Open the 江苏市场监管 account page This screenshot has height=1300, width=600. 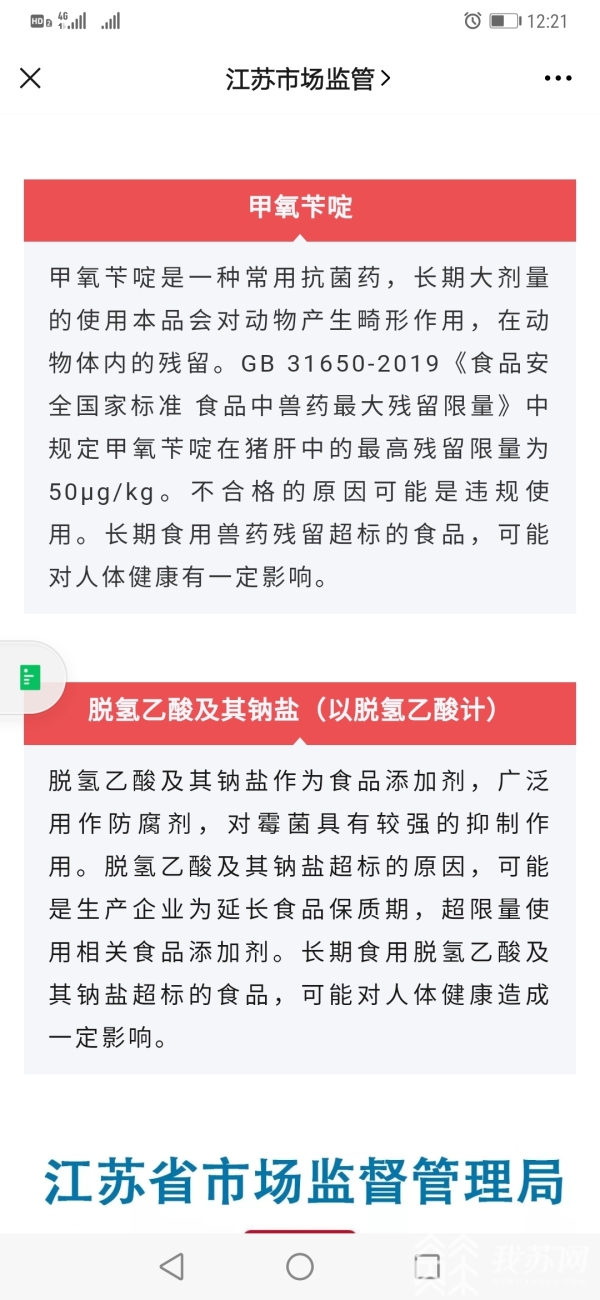[x=307, y=79]
